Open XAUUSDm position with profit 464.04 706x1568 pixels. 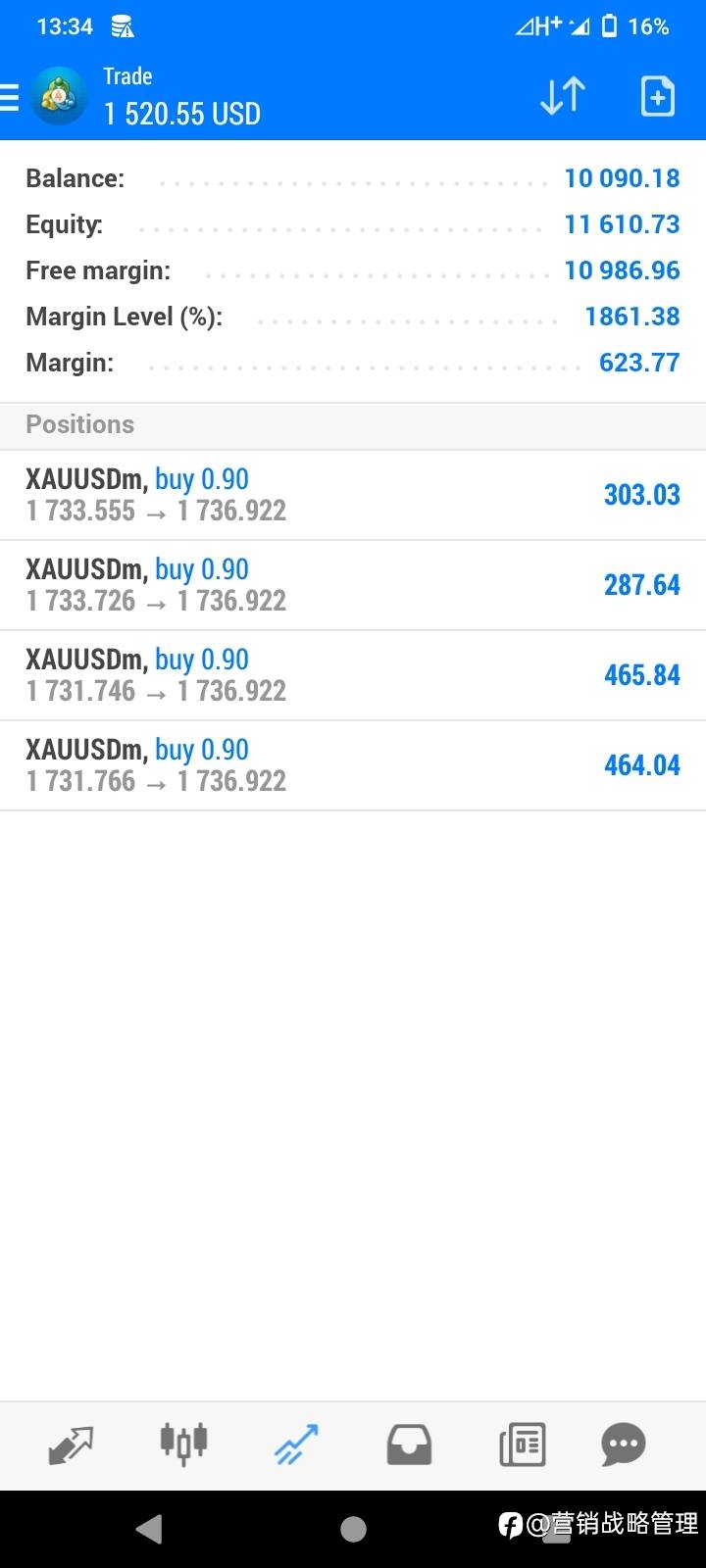coord(353,765)
